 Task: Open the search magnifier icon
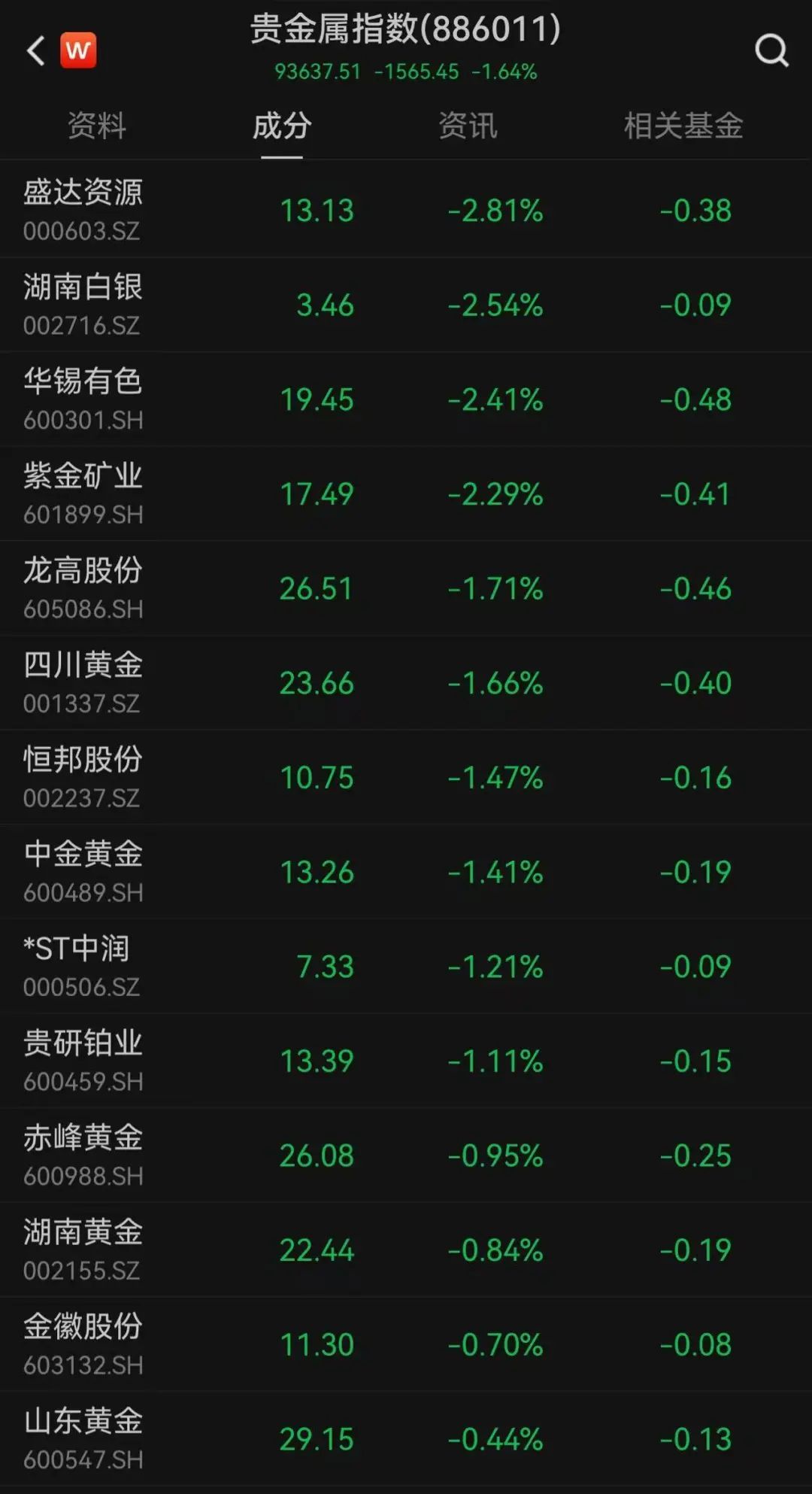[x=771, y=51]
